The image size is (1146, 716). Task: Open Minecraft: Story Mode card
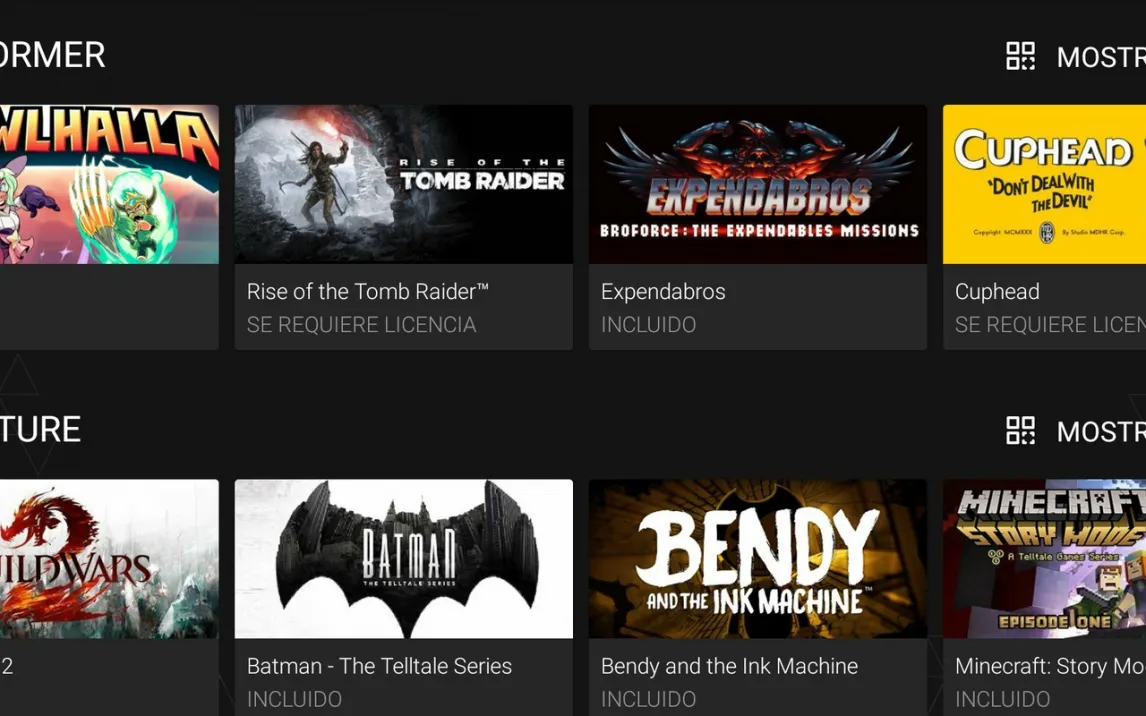tap(1044, 598)
